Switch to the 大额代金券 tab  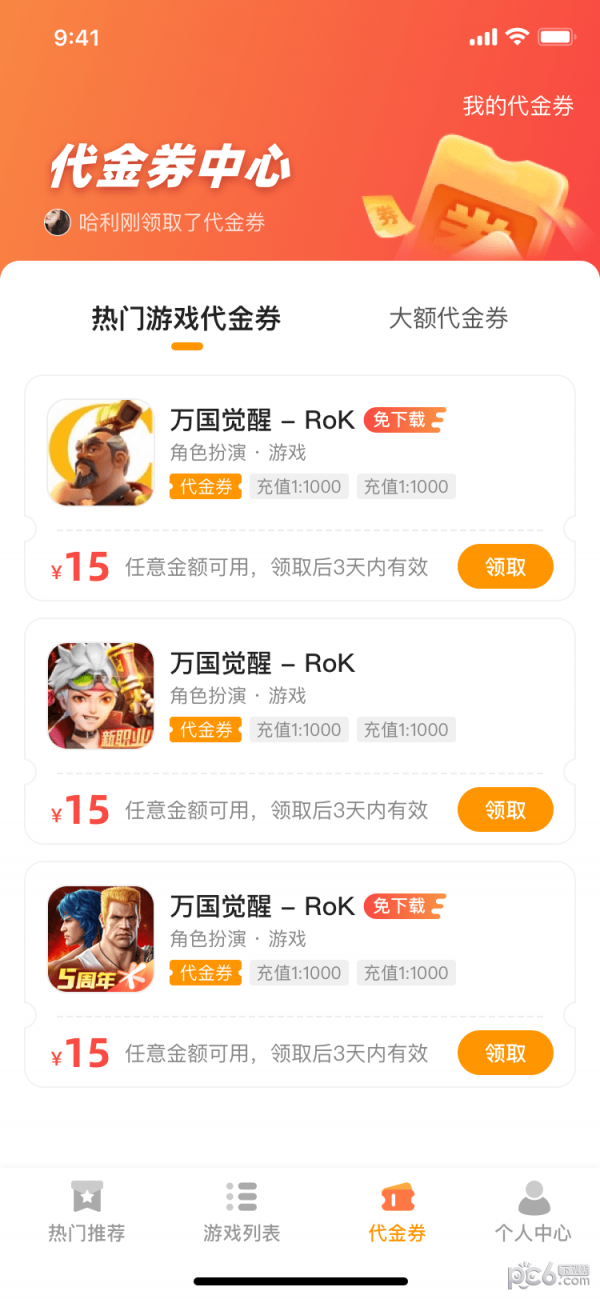click(x=448, y=319)
